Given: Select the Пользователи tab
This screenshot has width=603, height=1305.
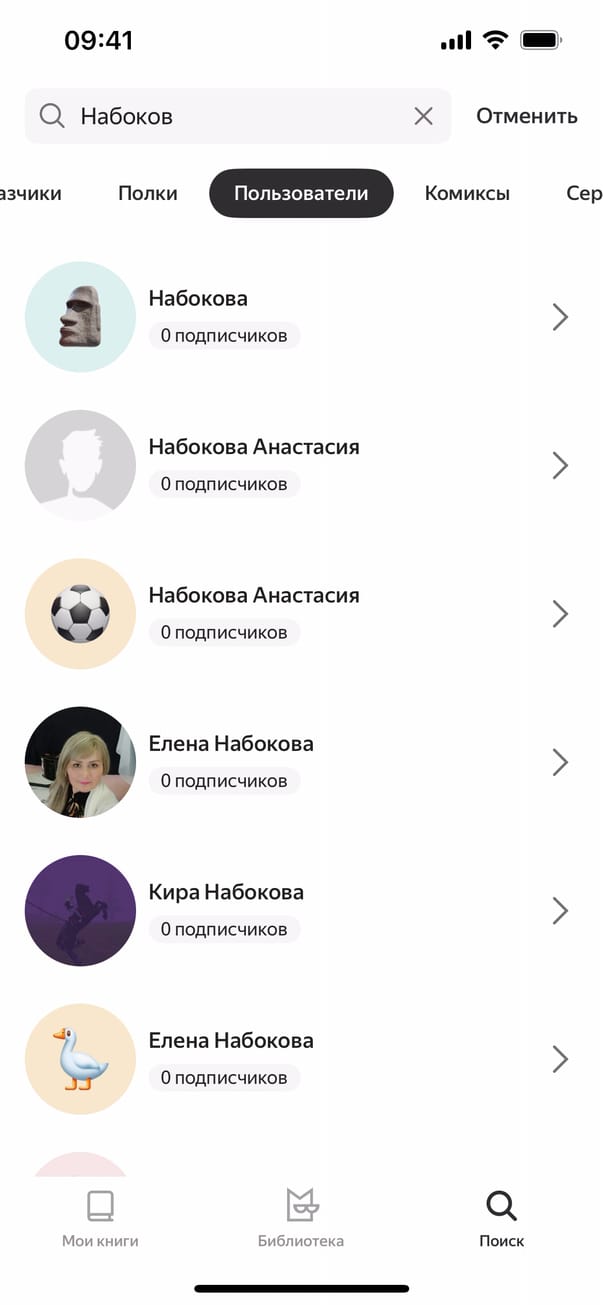Looking at the screenshot, I should [x=301, y=193].
